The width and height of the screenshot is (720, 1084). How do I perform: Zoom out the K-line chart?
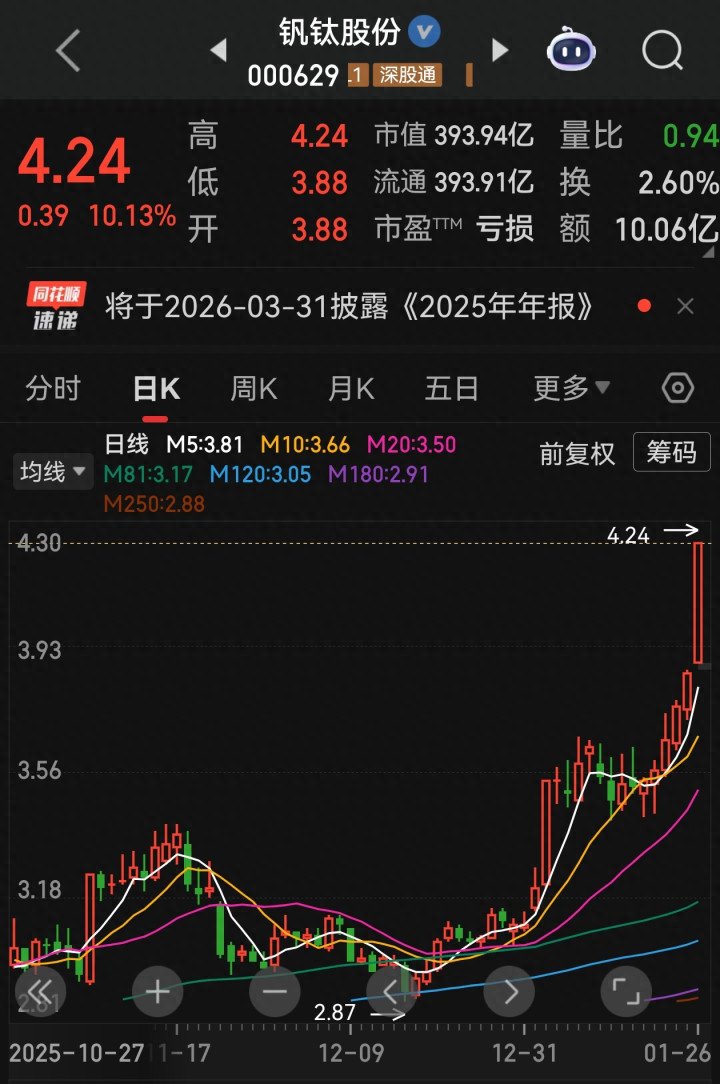[x=274, y=992]
